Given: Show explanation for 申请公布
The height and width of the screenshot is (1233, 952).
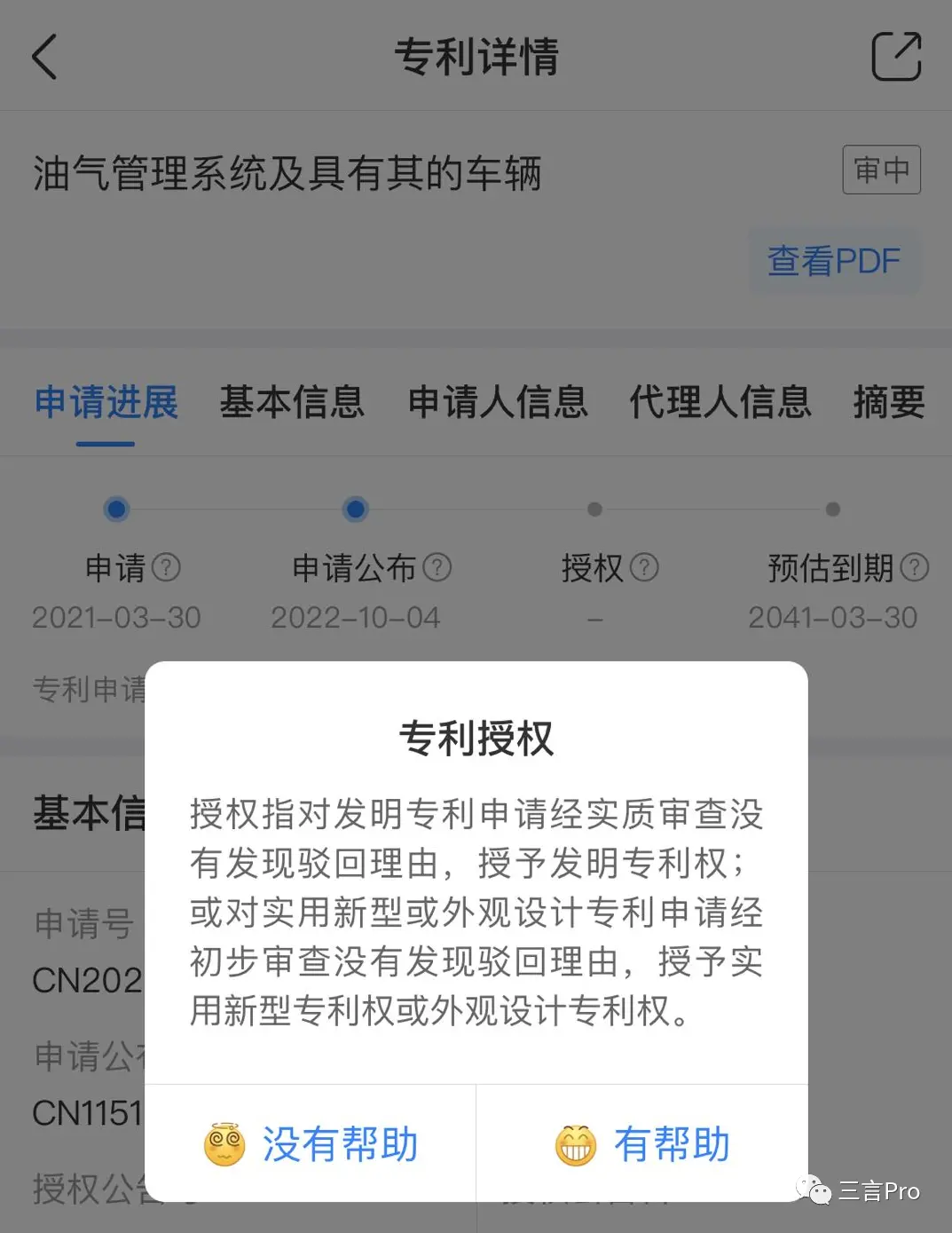Looking at the screenshot, I should point(437,567).
